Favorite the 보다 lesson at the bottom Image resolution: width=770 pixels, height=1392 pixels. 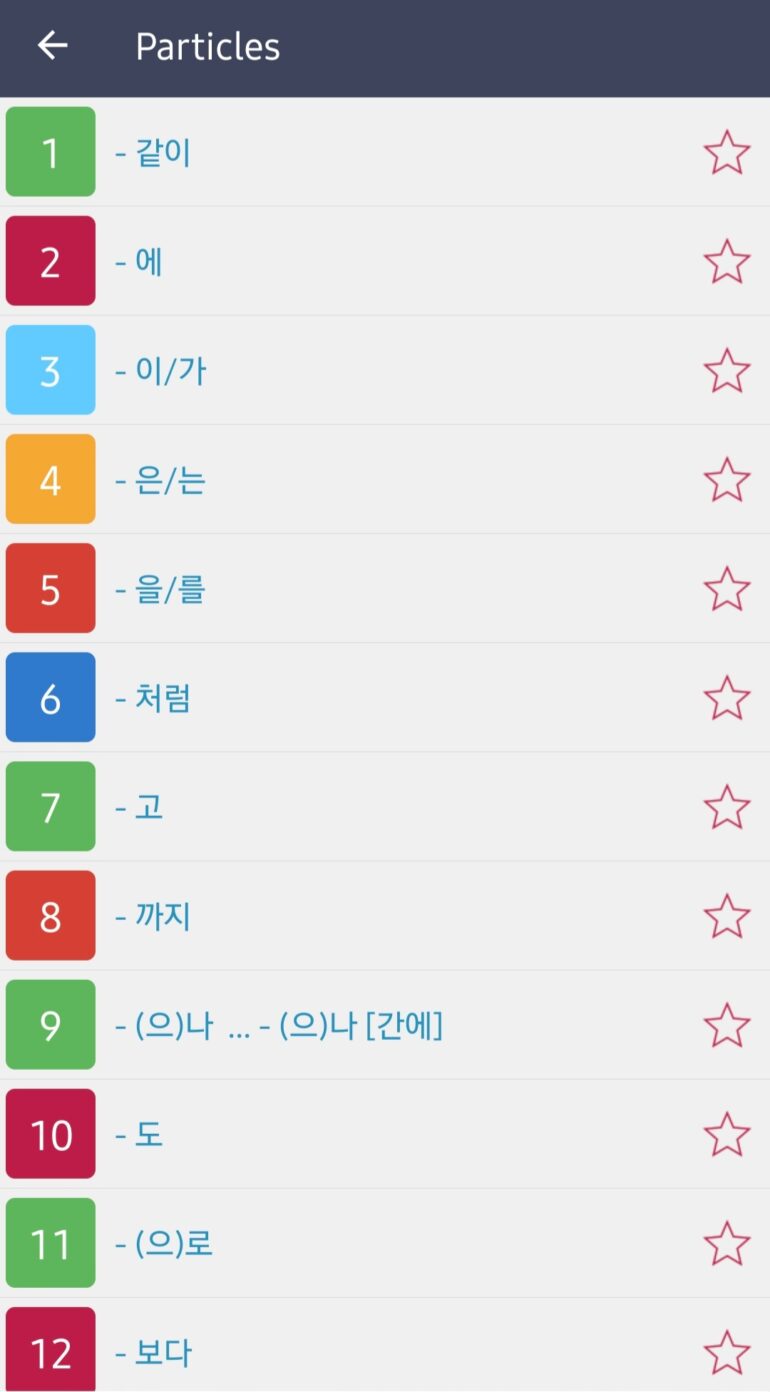[x=726, y=1352]
